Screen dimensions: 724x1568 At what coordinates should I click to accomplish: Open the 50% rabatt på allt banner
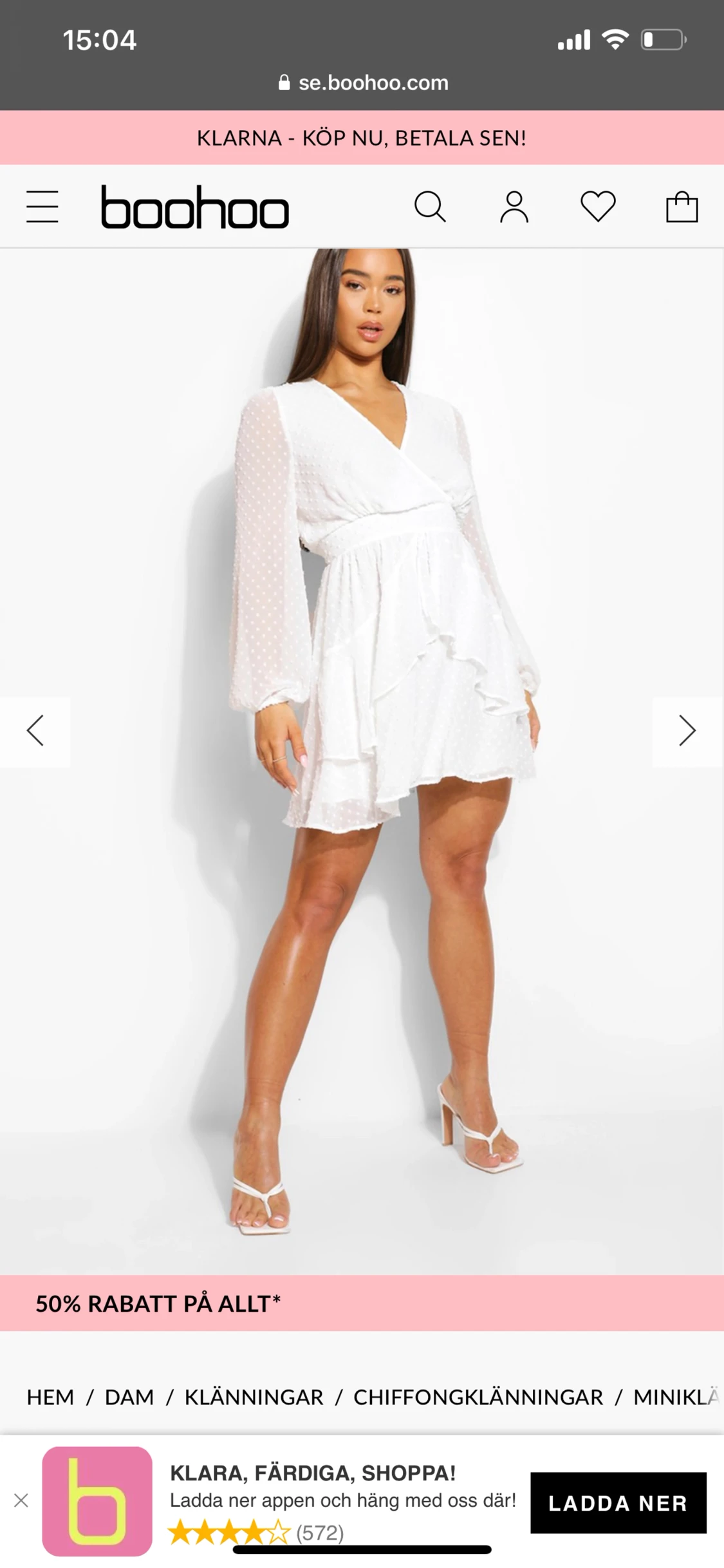(x=362, y=1303)
